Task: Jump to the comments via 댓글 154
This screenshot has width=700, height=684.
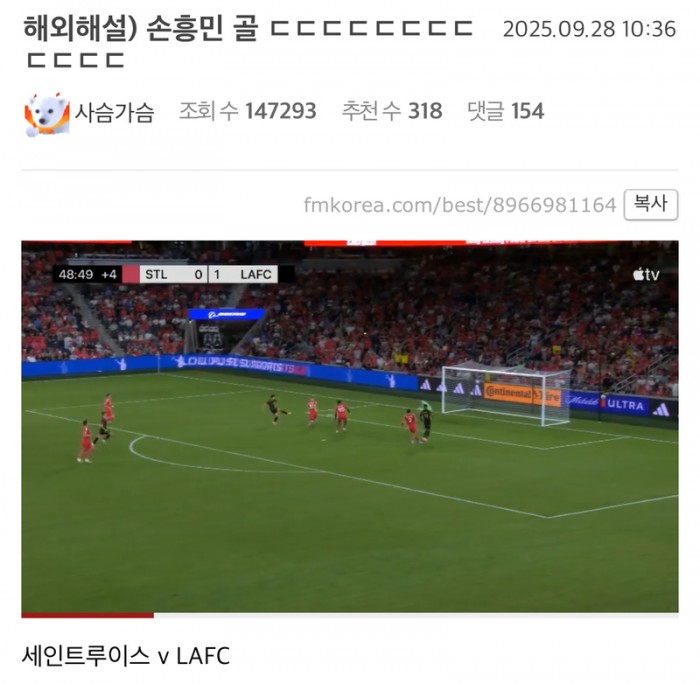Action: click(x=505, y=111)
